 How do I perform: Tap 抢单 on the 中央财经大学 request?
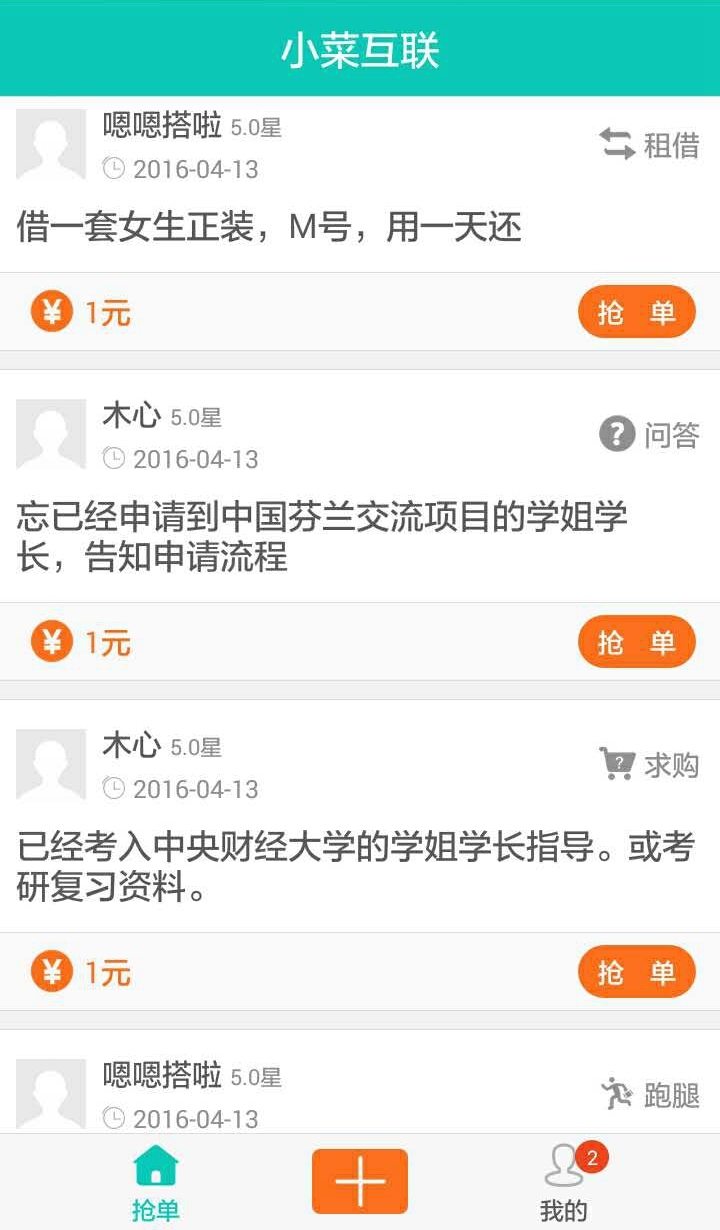(636, 972)
